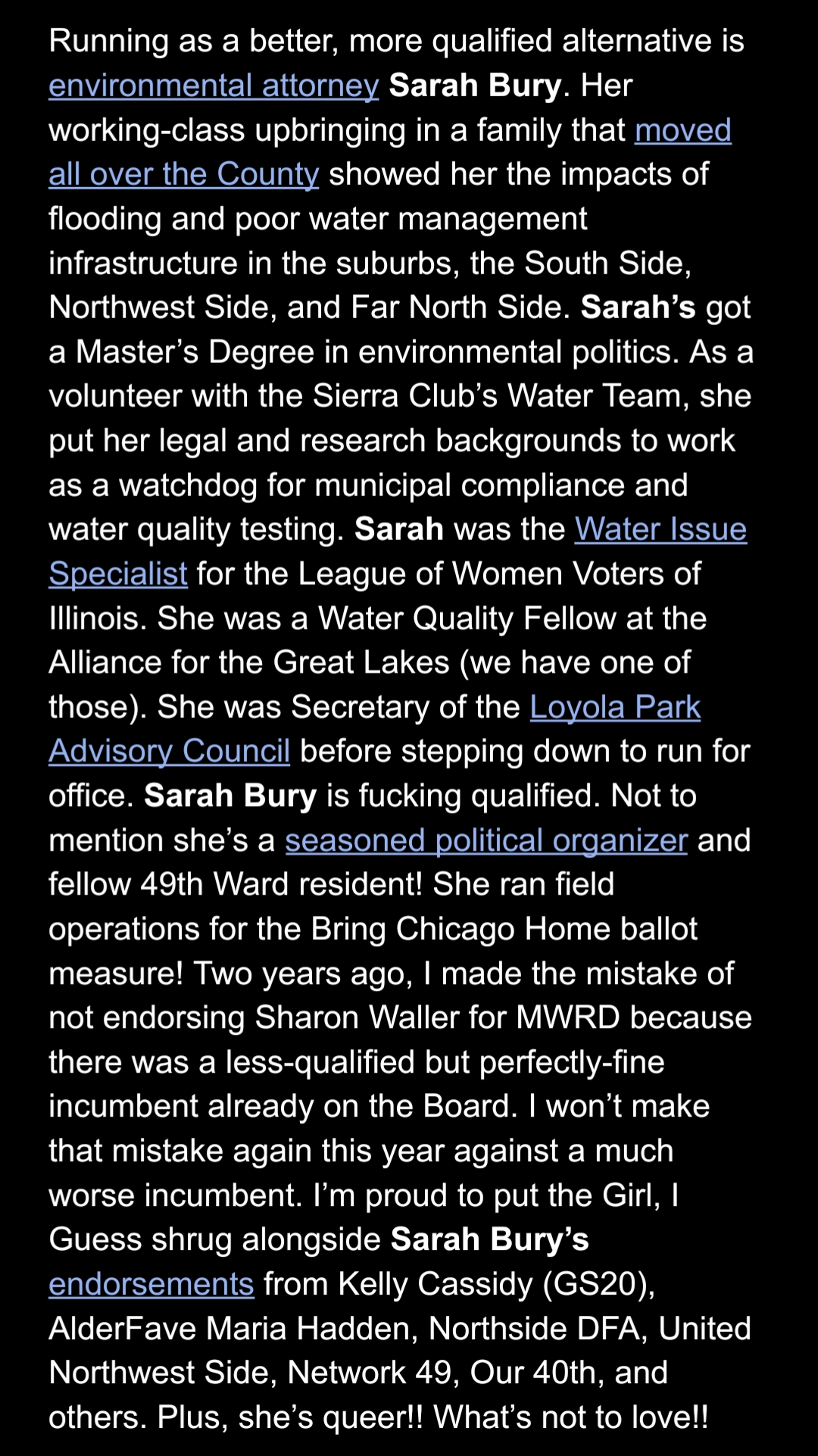
Task: Tap the "seasoned political organizer" link
Action: click(486, 840)
